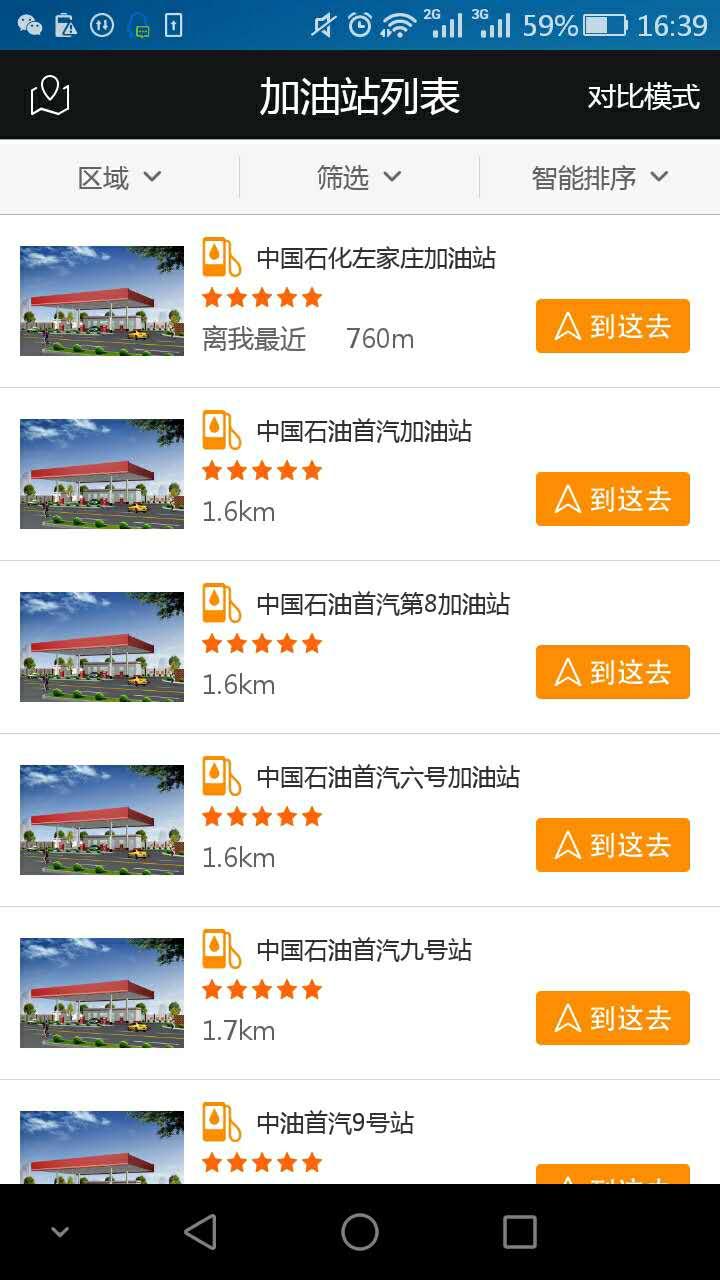
Task: Open the thumbnail photo of 中国石化左家庄加油站
Action: coord(101,300)
